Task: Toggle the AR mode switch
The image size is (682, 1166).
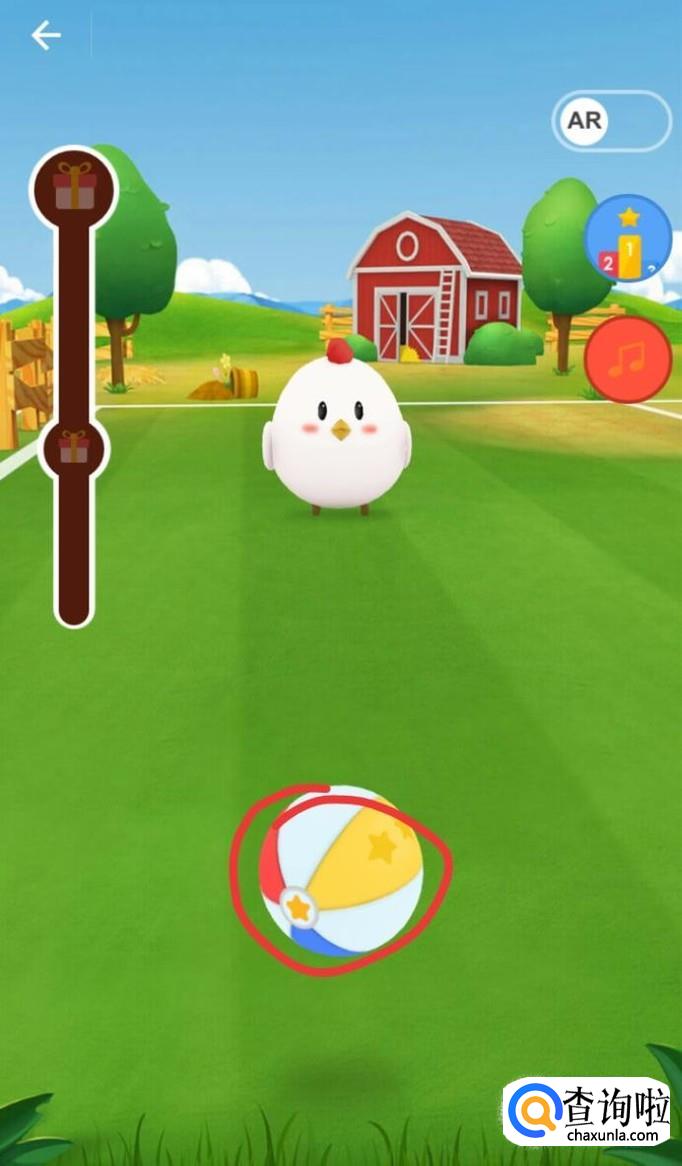Action: click(x=611, y=122)
